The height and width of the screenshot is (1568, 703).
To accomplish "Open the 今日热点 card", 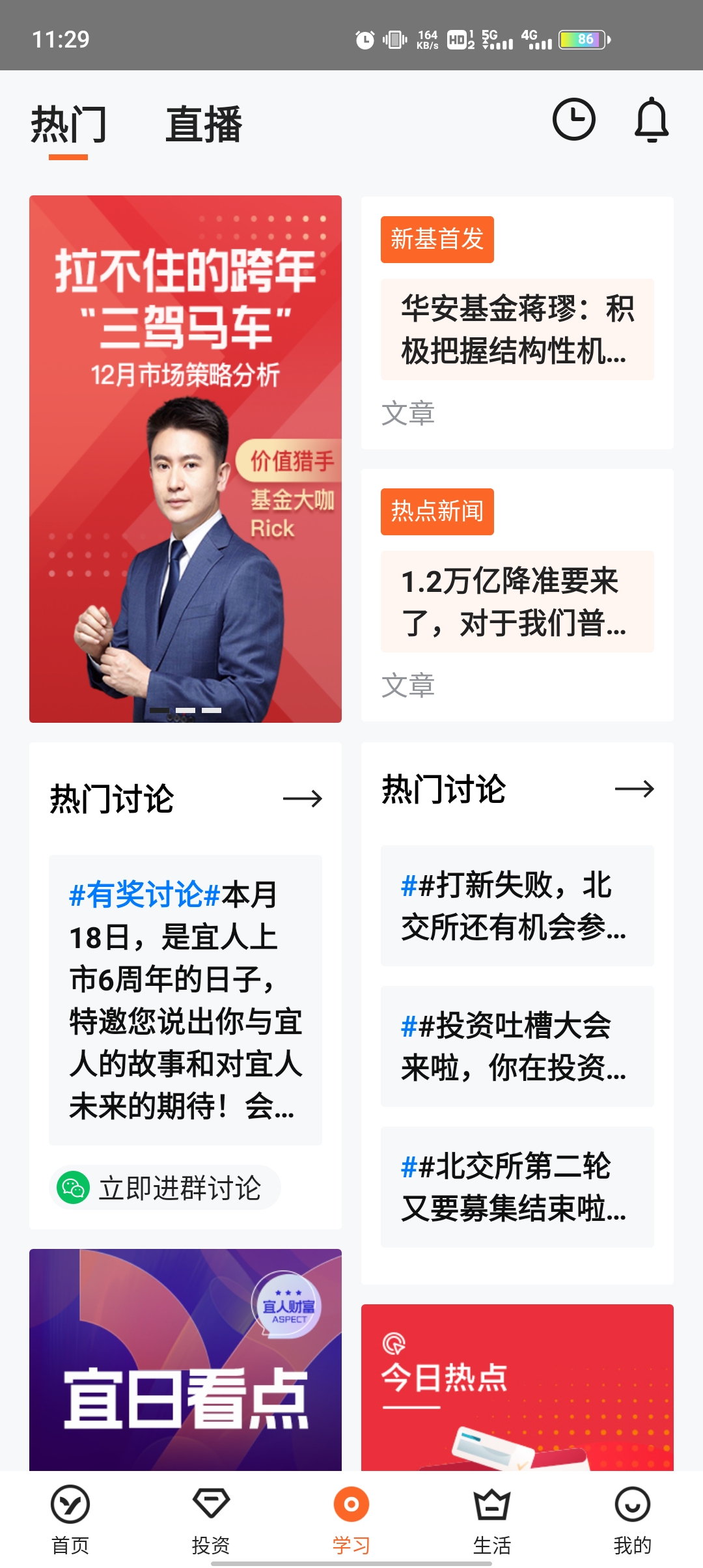I will coord(517,1387).
